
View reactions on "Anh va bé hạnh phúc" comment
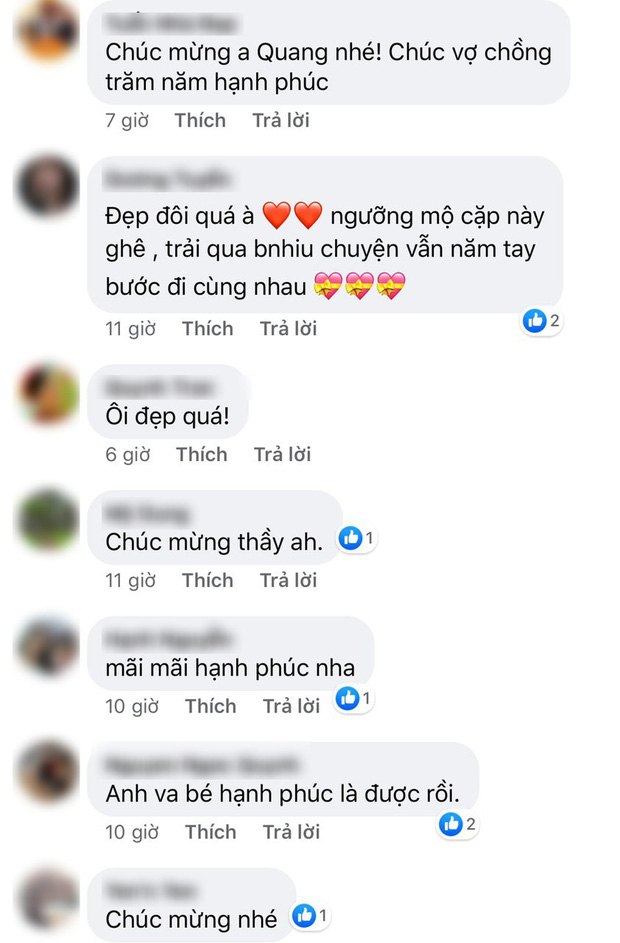tap(459, 824)
